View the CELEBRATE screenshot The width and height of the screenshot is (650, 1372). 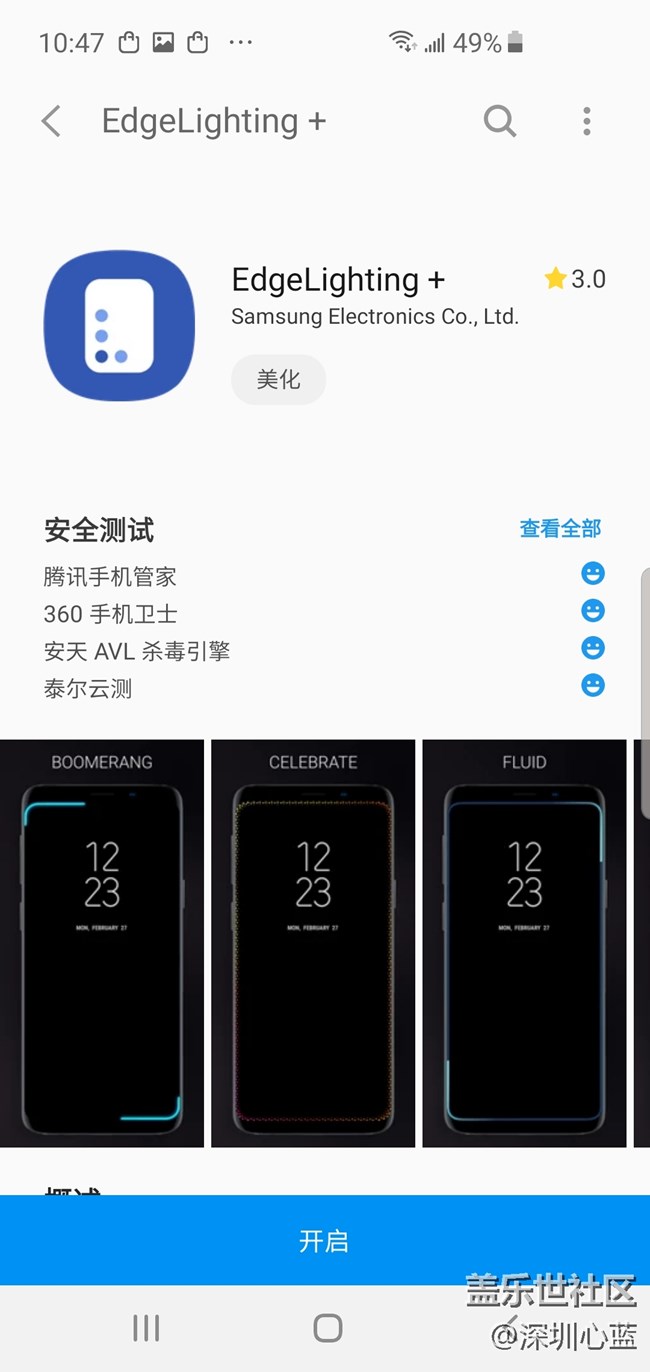(x=313, y=943)
